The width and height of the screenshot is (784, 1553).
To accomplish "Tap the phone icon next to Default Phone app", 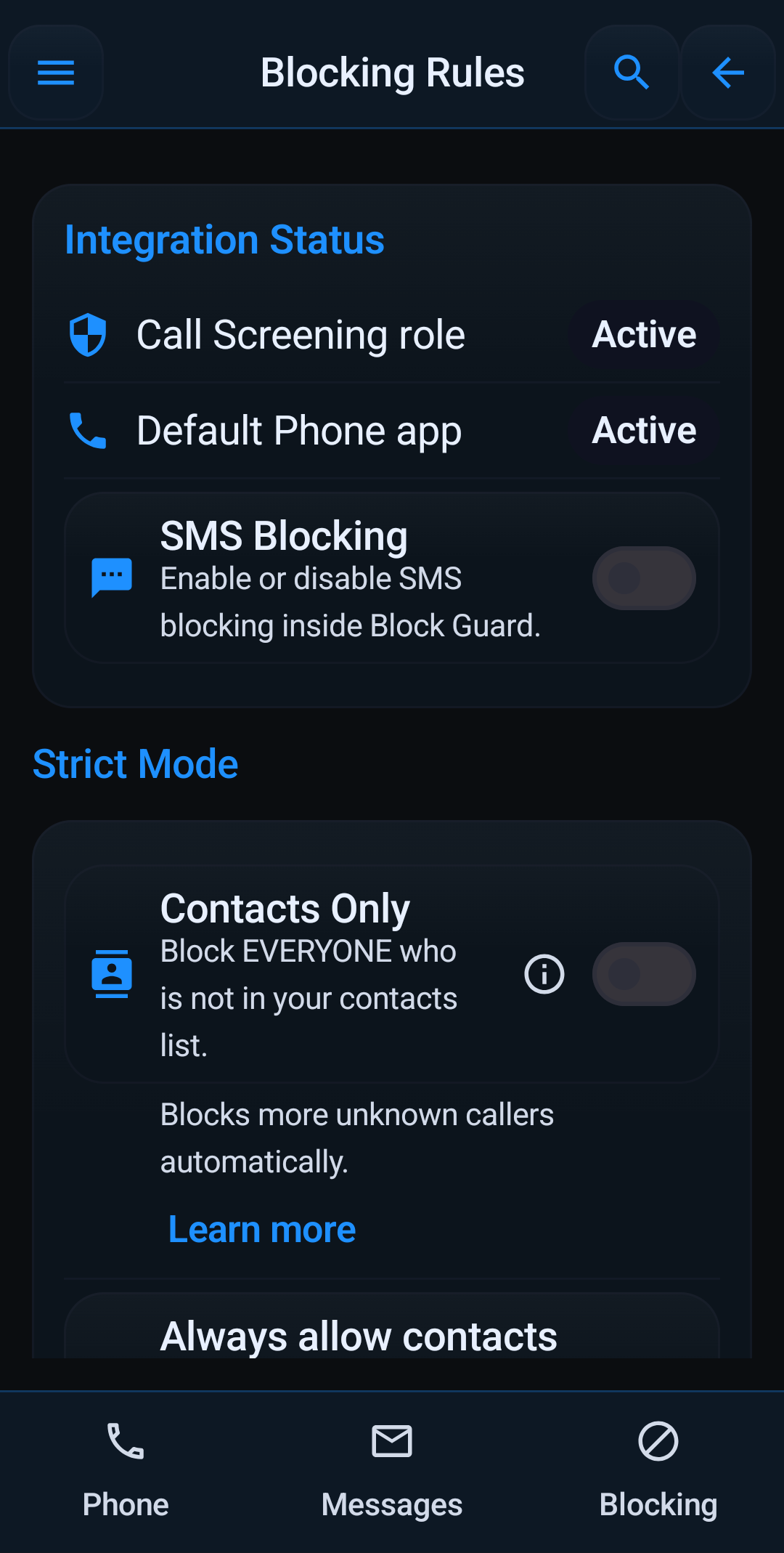I will pos(87,429).
